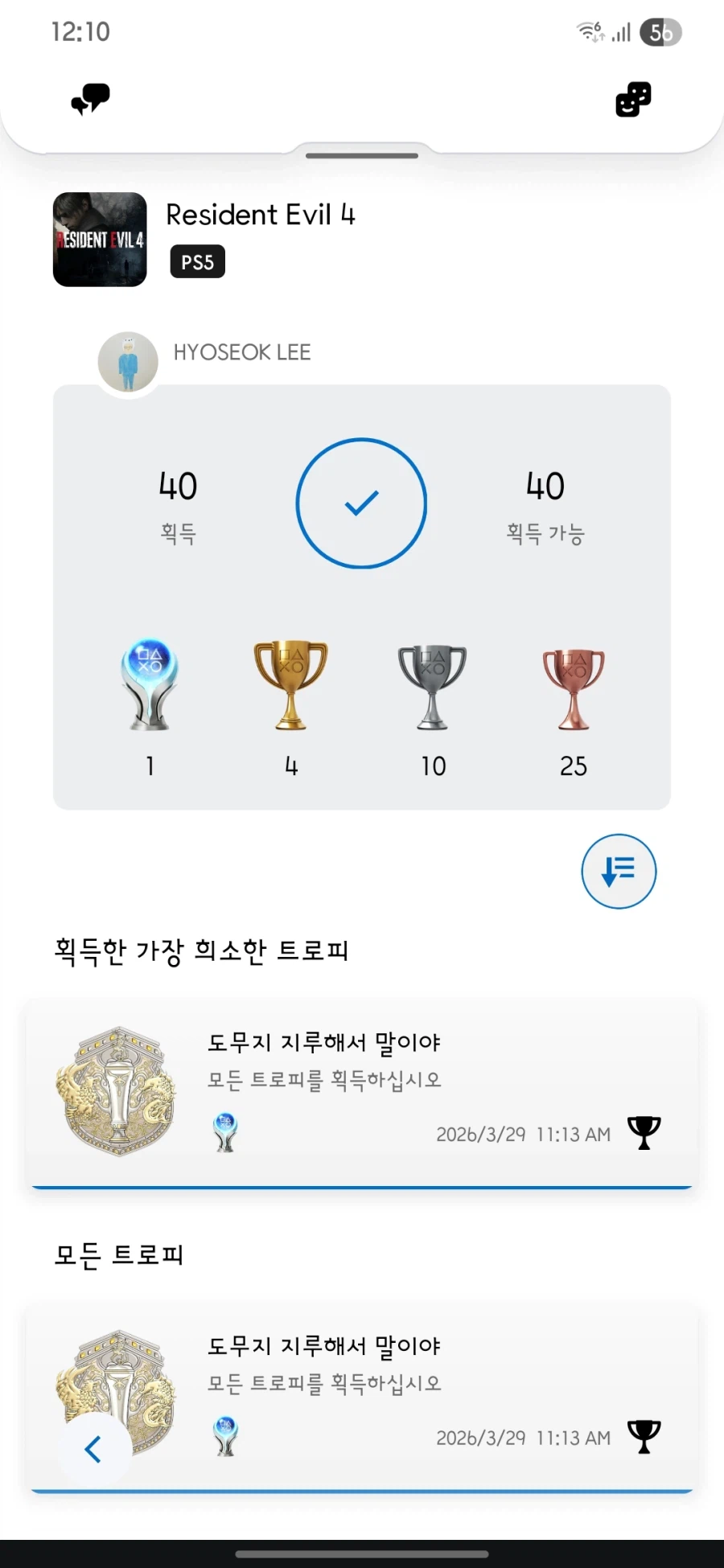Switch to the PS5 platform tab
This screenshot has width=724, height=1568.
coord(196,261)
